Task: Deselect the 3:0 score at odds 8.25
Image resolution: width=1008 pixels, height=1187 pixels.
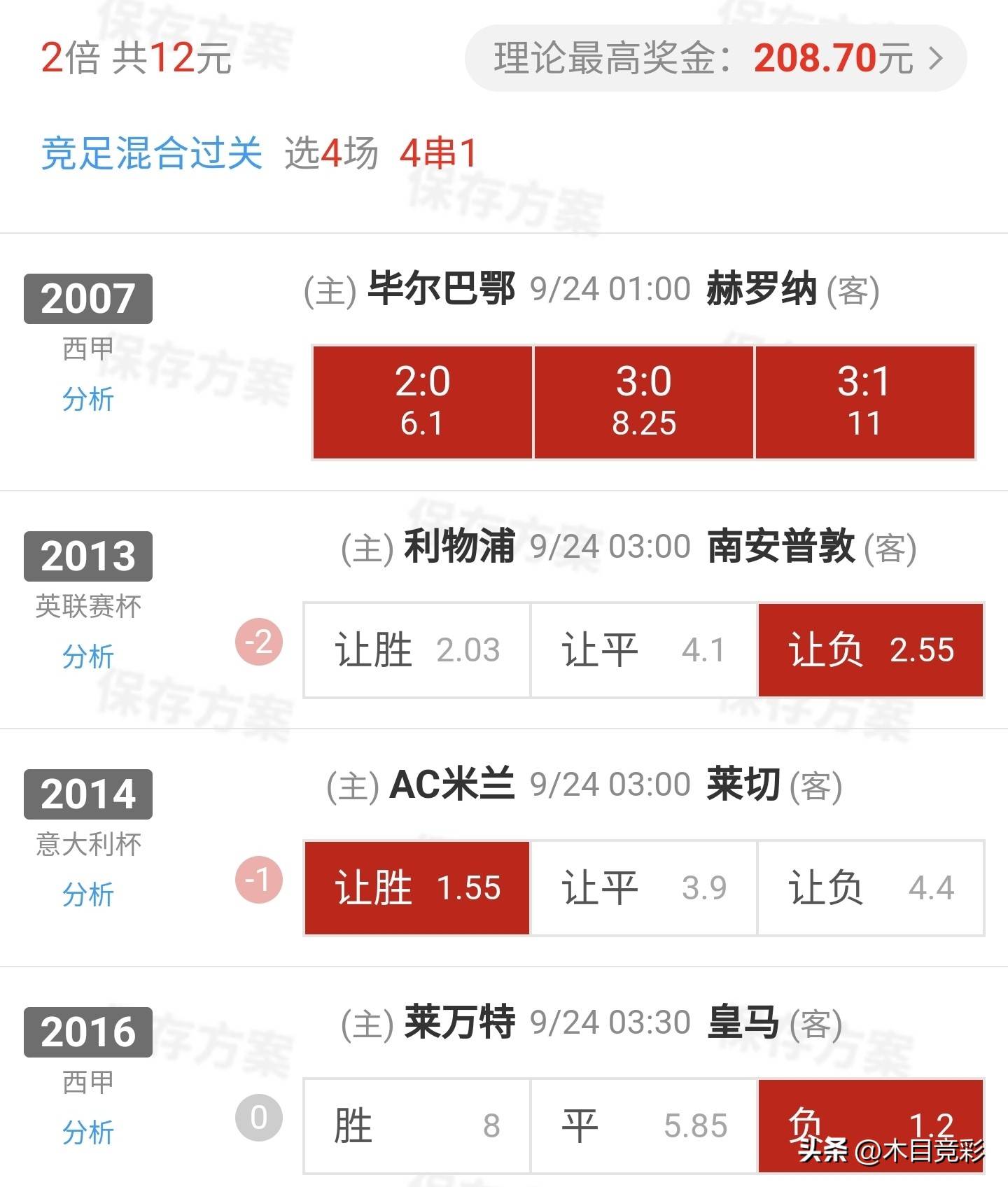Action: 644,400
